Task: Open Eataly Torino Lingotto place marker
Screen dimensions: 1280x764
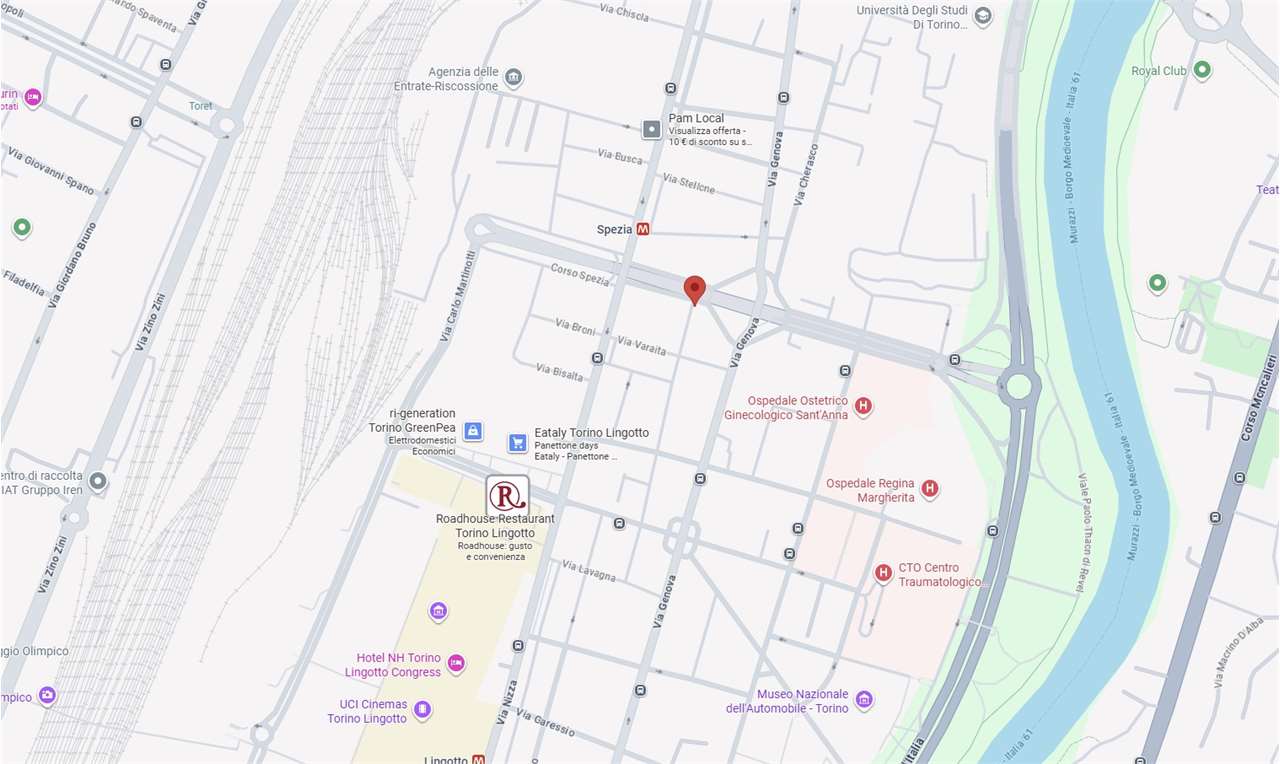Action: click(517, 442)
